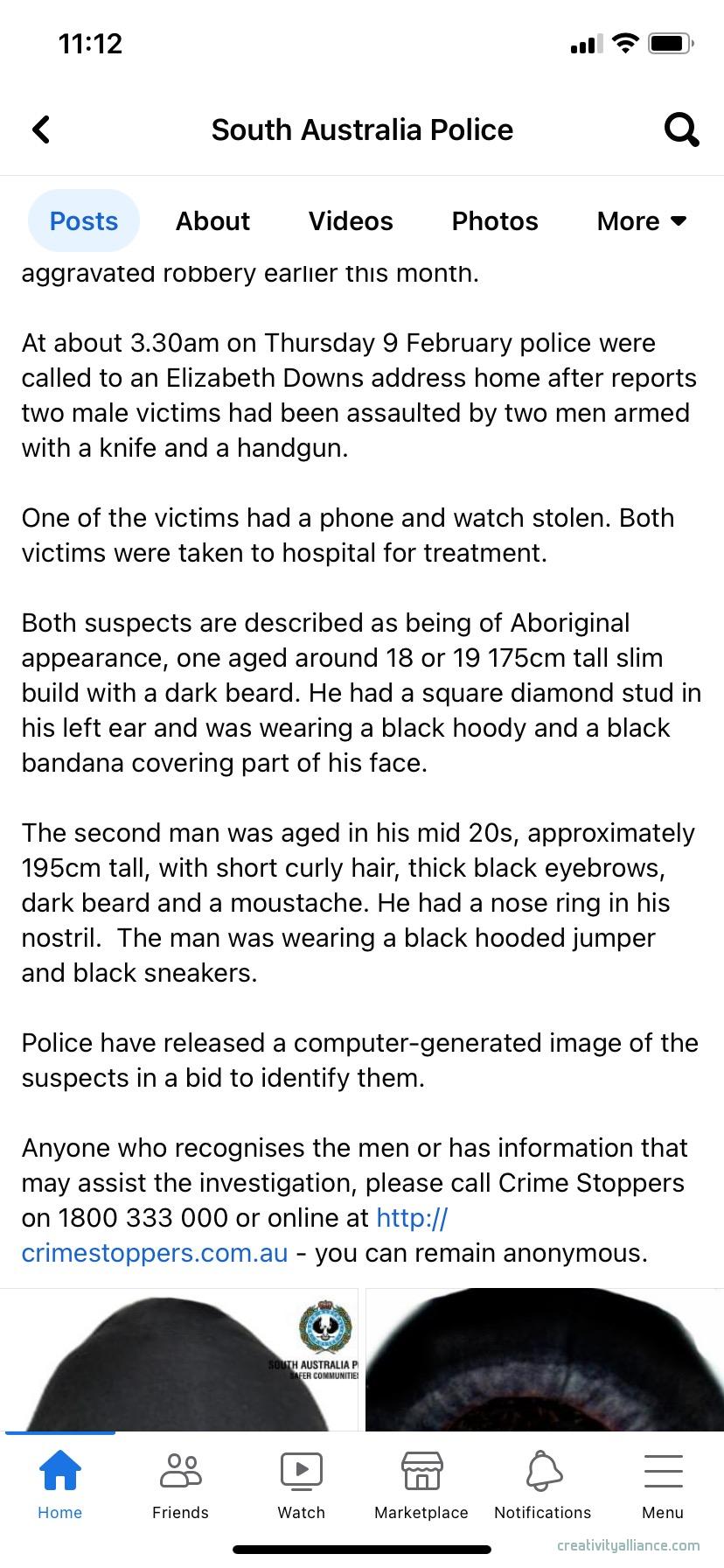
Task: Search within the South Australia Police page
Action: pyautogui.click(x=681, y=129)
